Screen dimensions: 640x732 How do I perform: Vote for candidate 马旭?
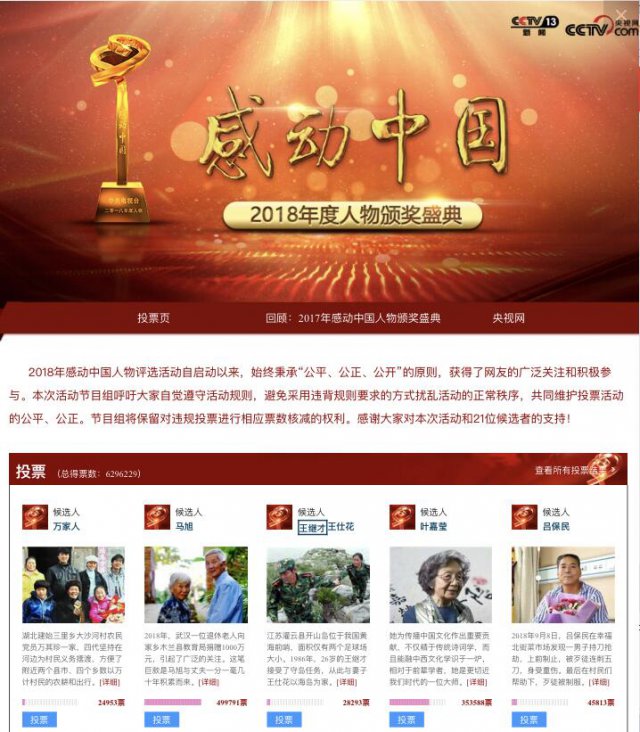coord(161,719)
